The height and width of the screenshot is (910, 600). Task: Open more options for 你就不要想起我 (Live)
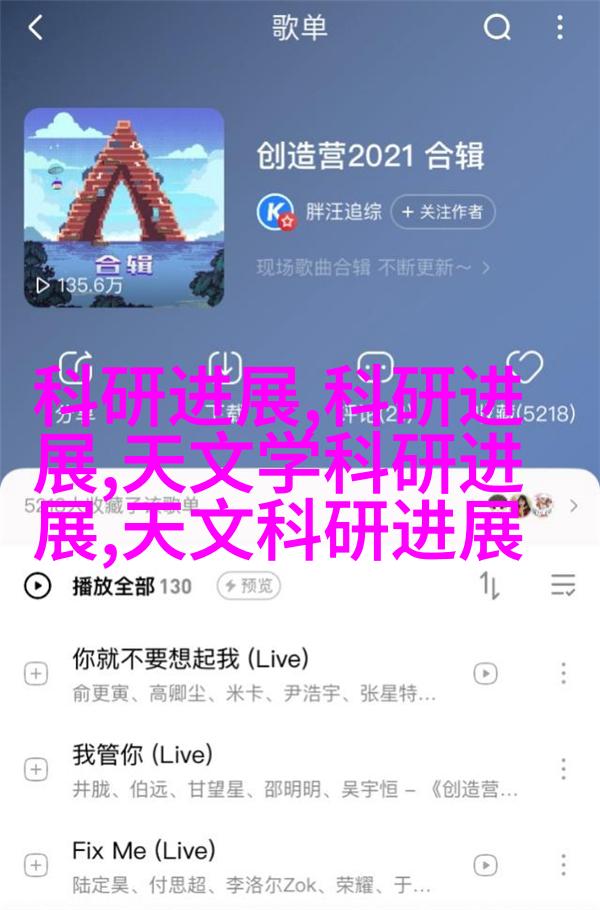click(563, 673)
